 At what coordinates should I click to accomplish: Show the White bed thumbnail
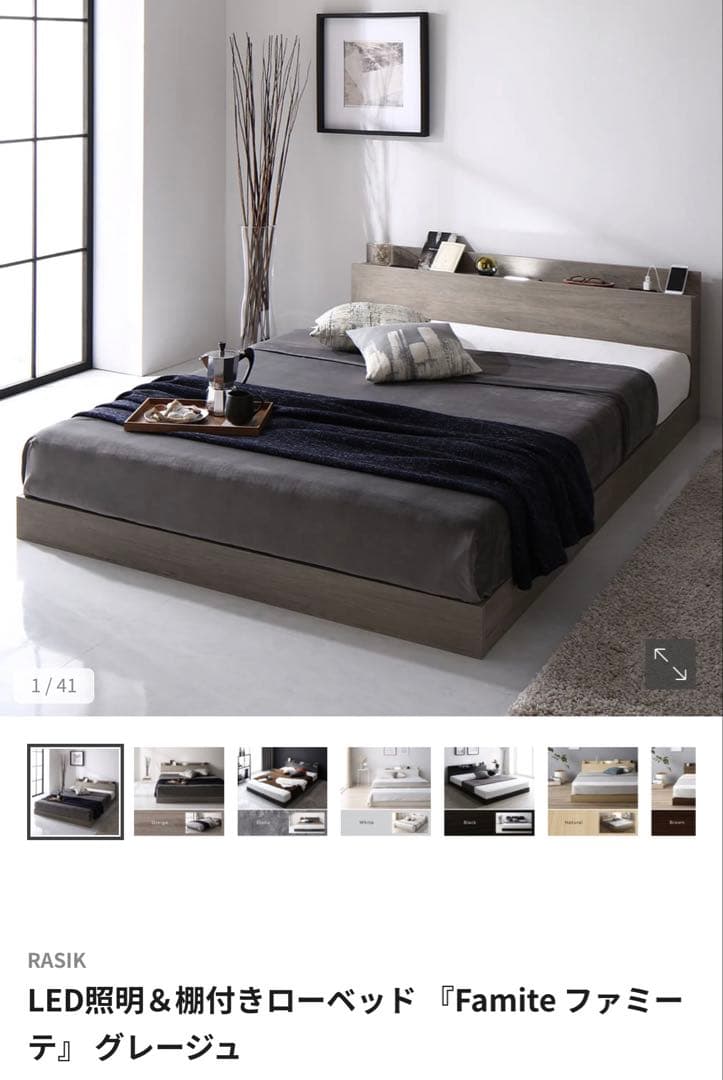pyautogui.click(x=386, y=791)
